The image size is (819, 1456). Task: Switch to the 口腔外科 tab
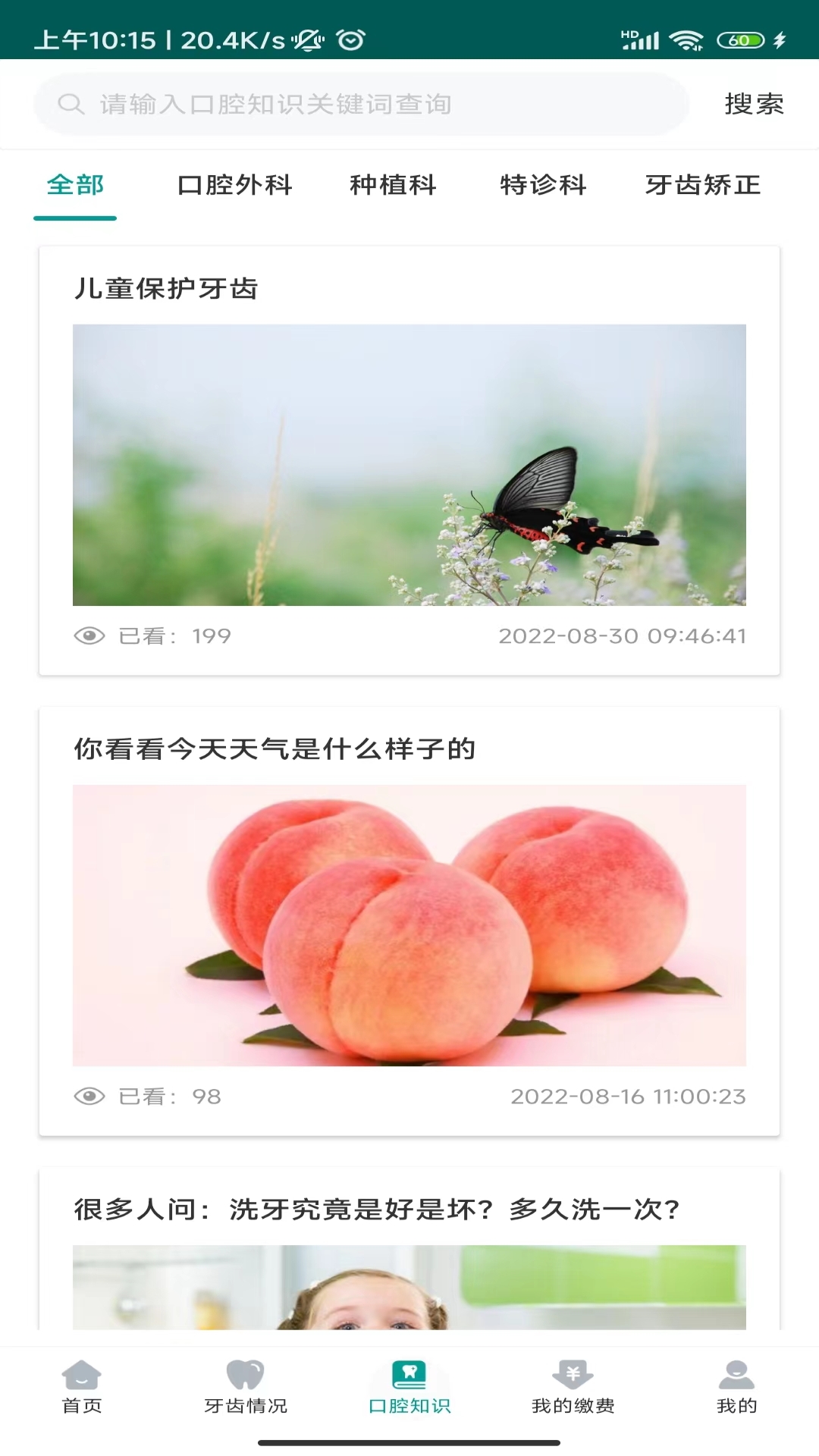click(234, 185)
